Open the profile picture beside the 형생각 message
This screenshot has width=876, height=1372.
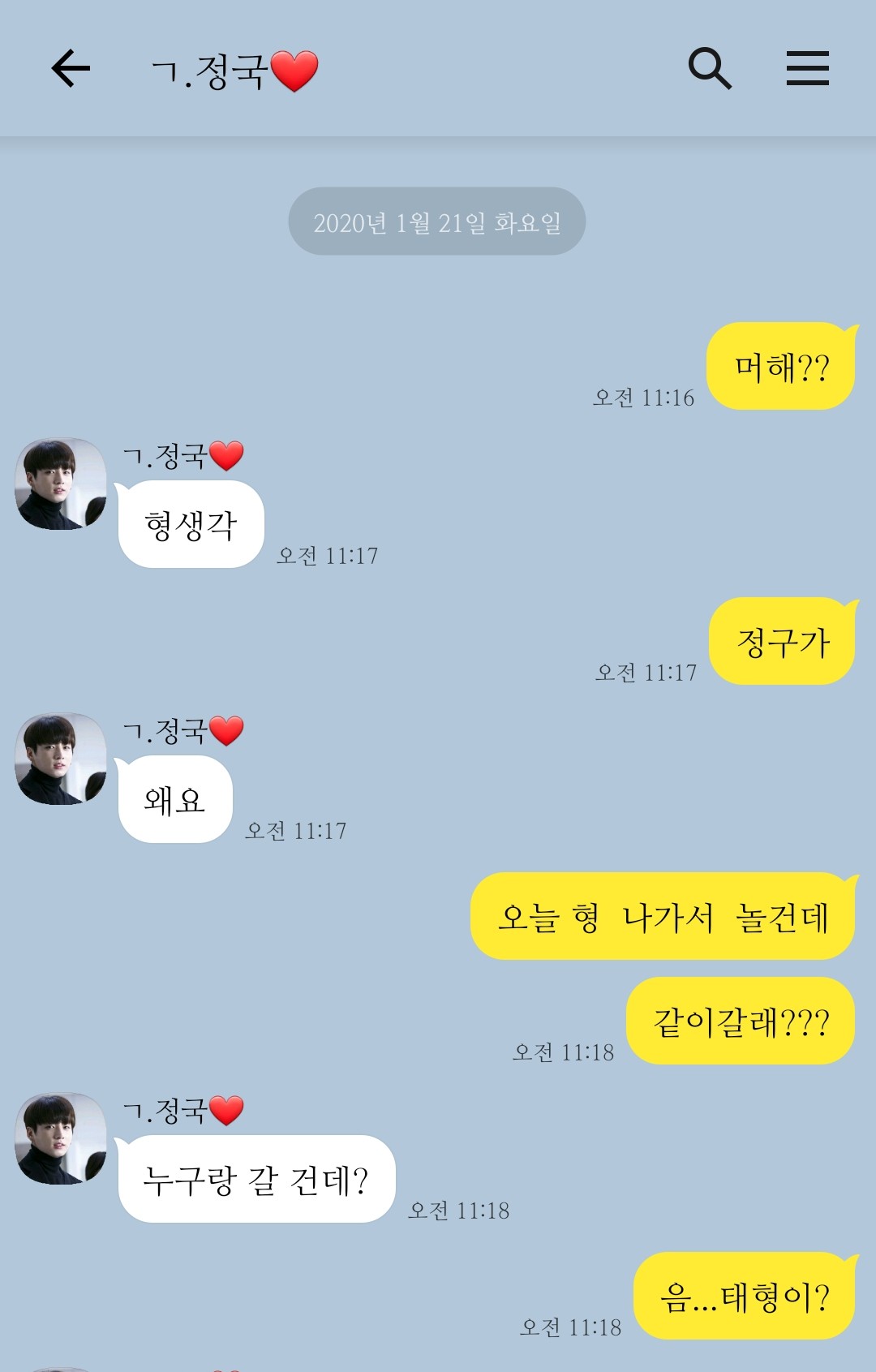pyautogui.click(x=61, y=484)
